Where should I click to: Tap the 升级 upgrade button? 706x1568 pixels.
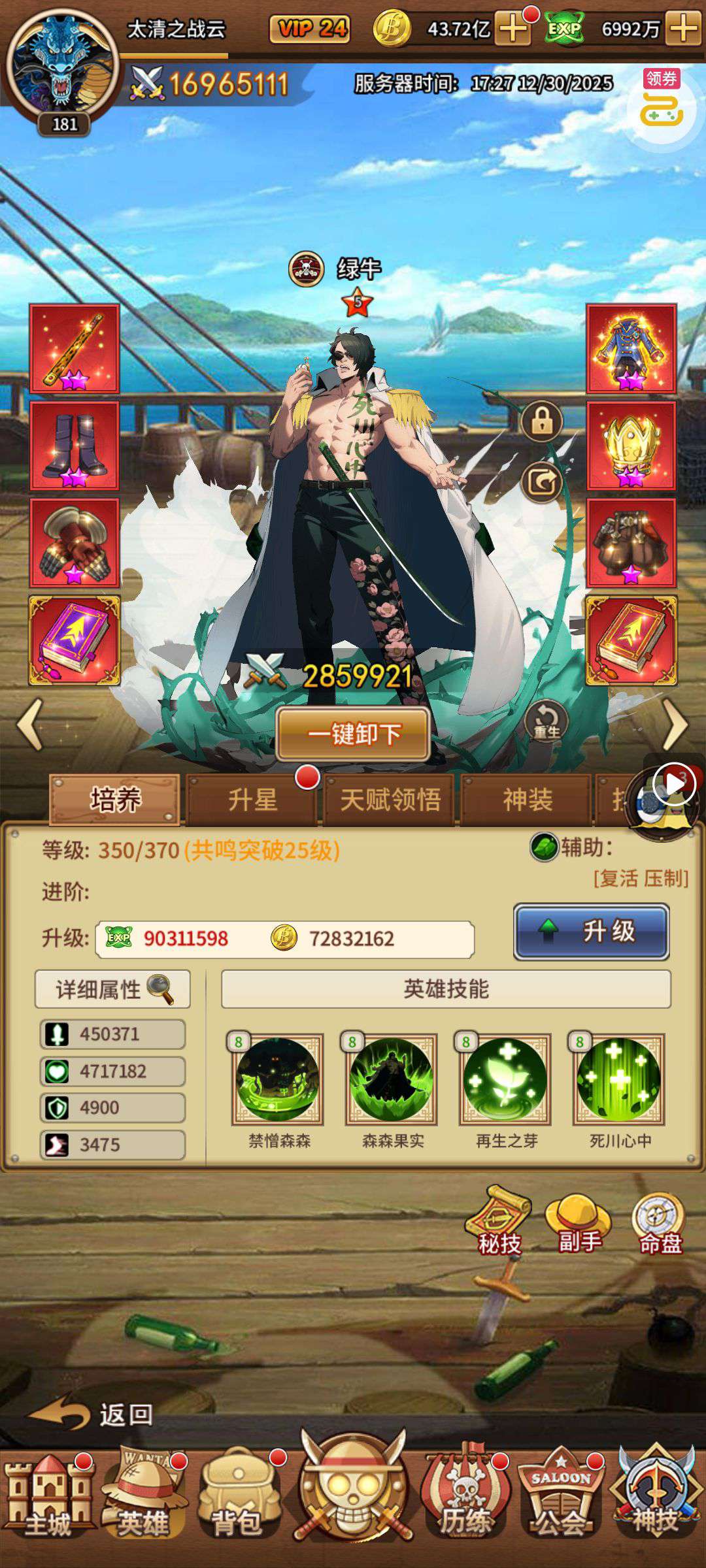coord(592,931)
